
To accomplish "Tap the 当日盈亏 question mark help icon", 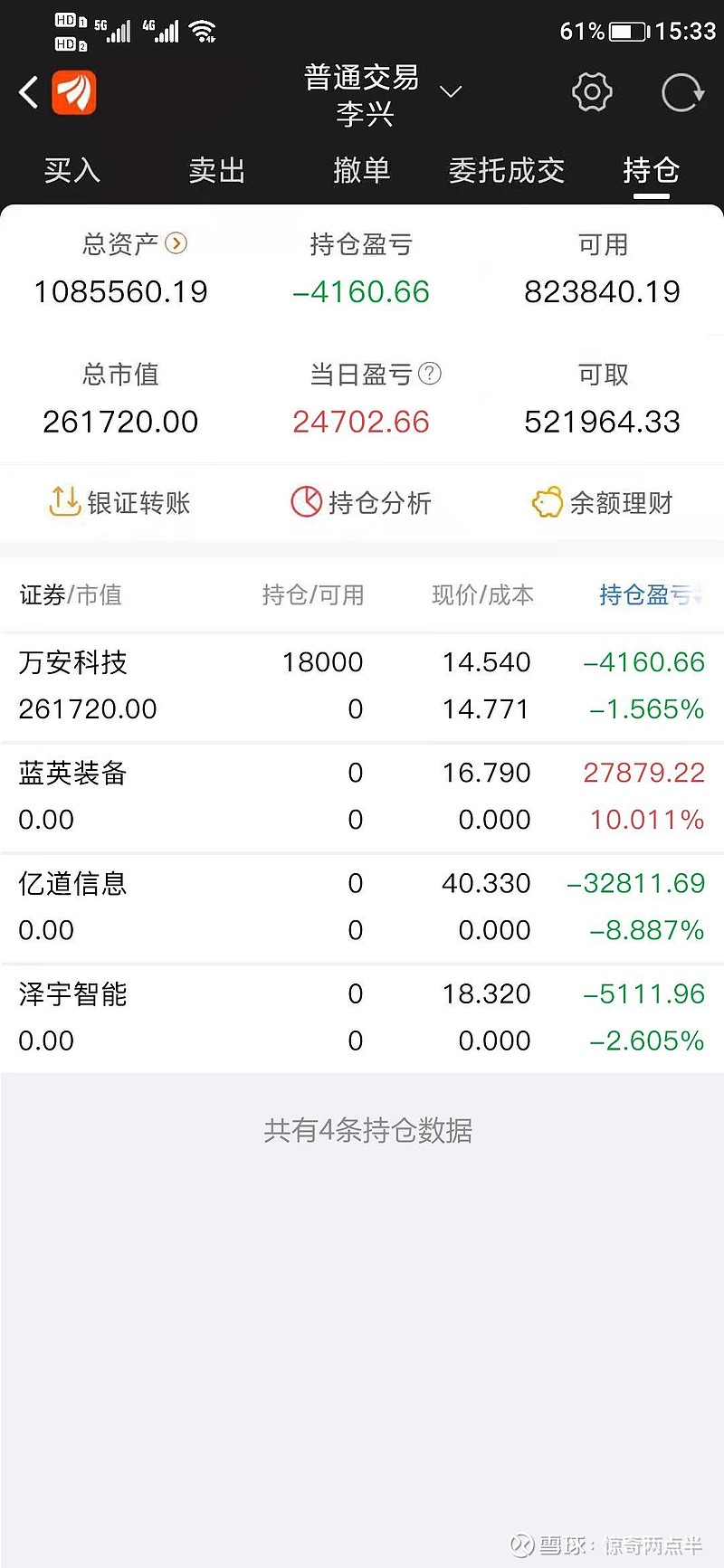I will pyautogui.click(x=432, y=374).
